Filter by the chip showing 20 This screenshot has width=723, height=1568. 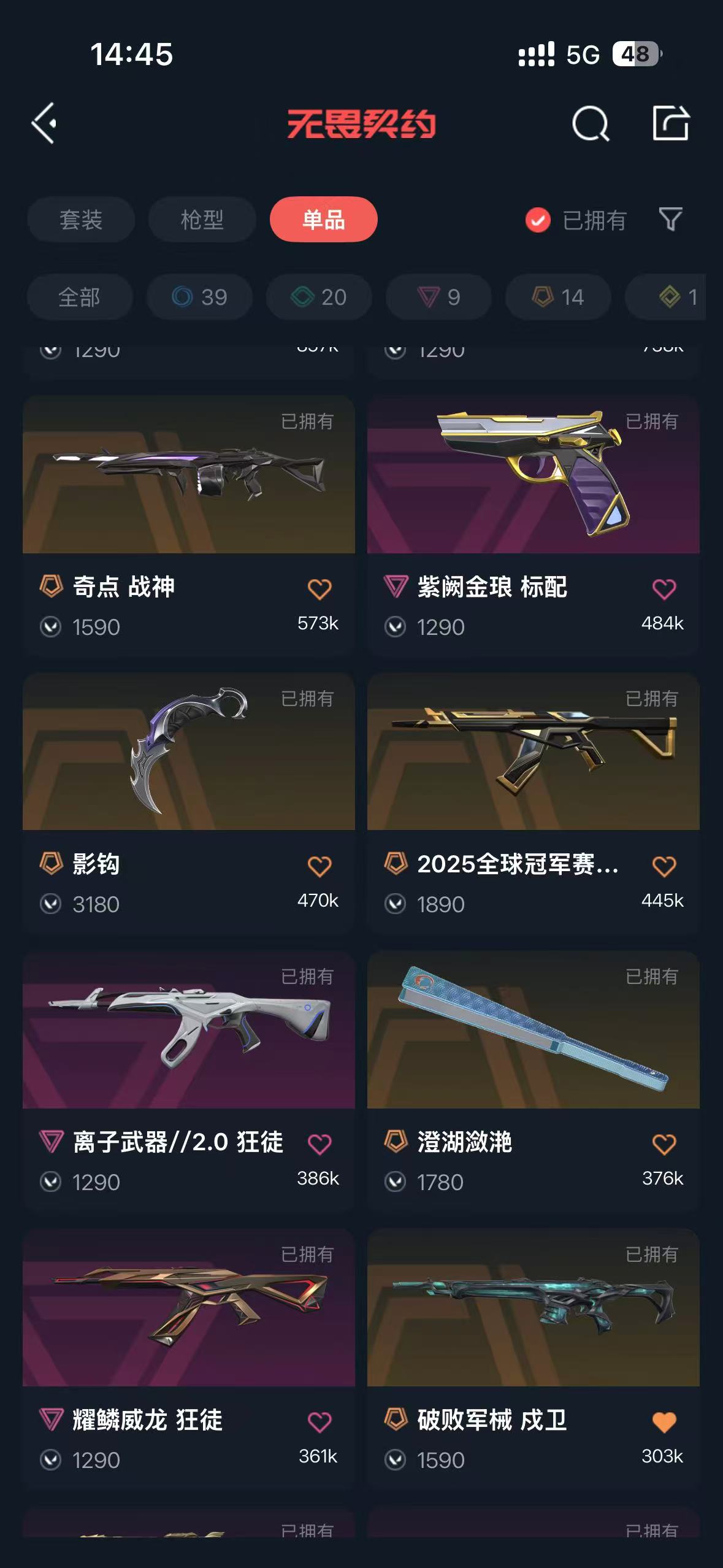[319, 298]
